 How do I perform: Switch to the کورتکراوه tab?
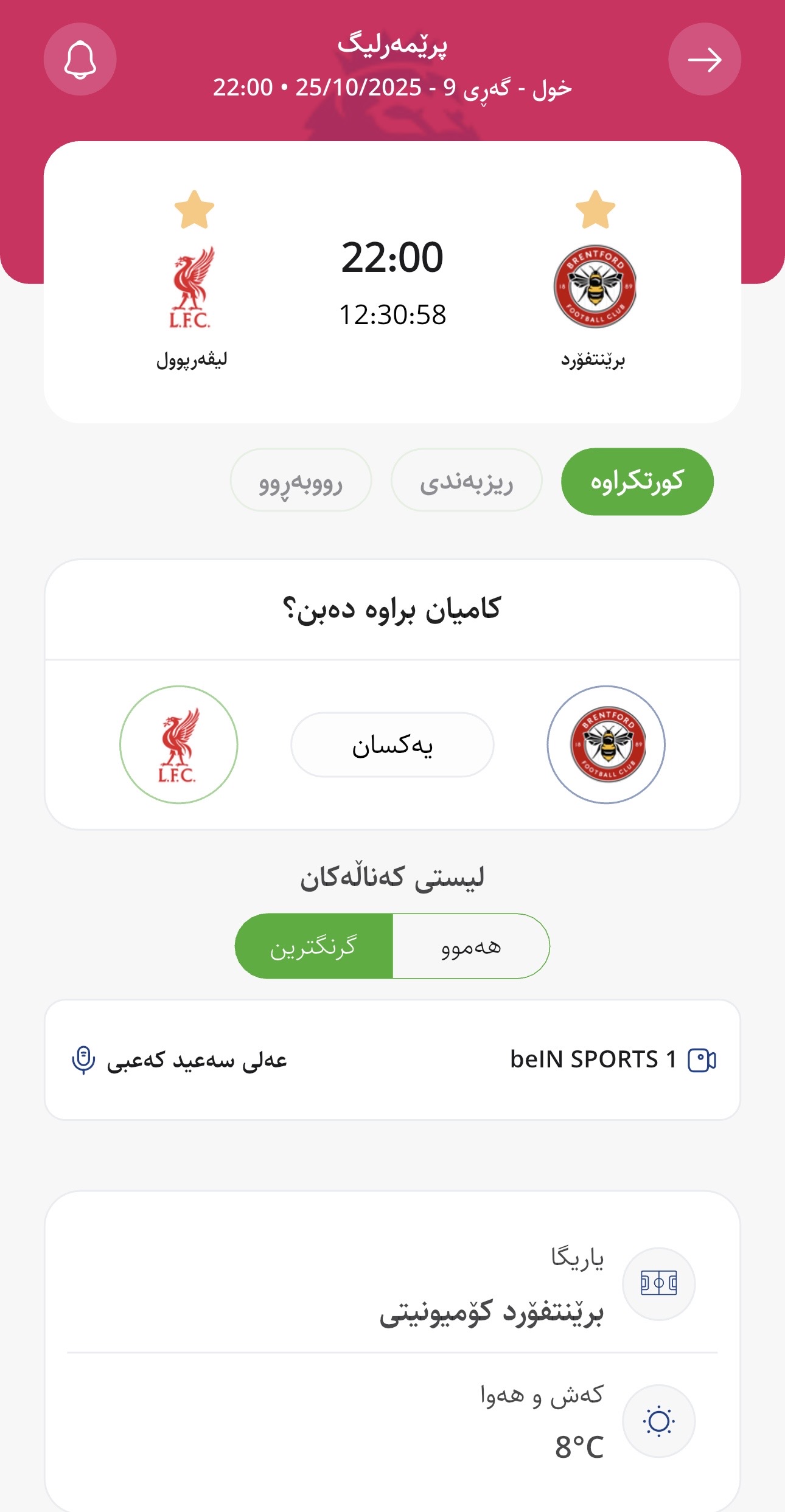click(637, 482)
